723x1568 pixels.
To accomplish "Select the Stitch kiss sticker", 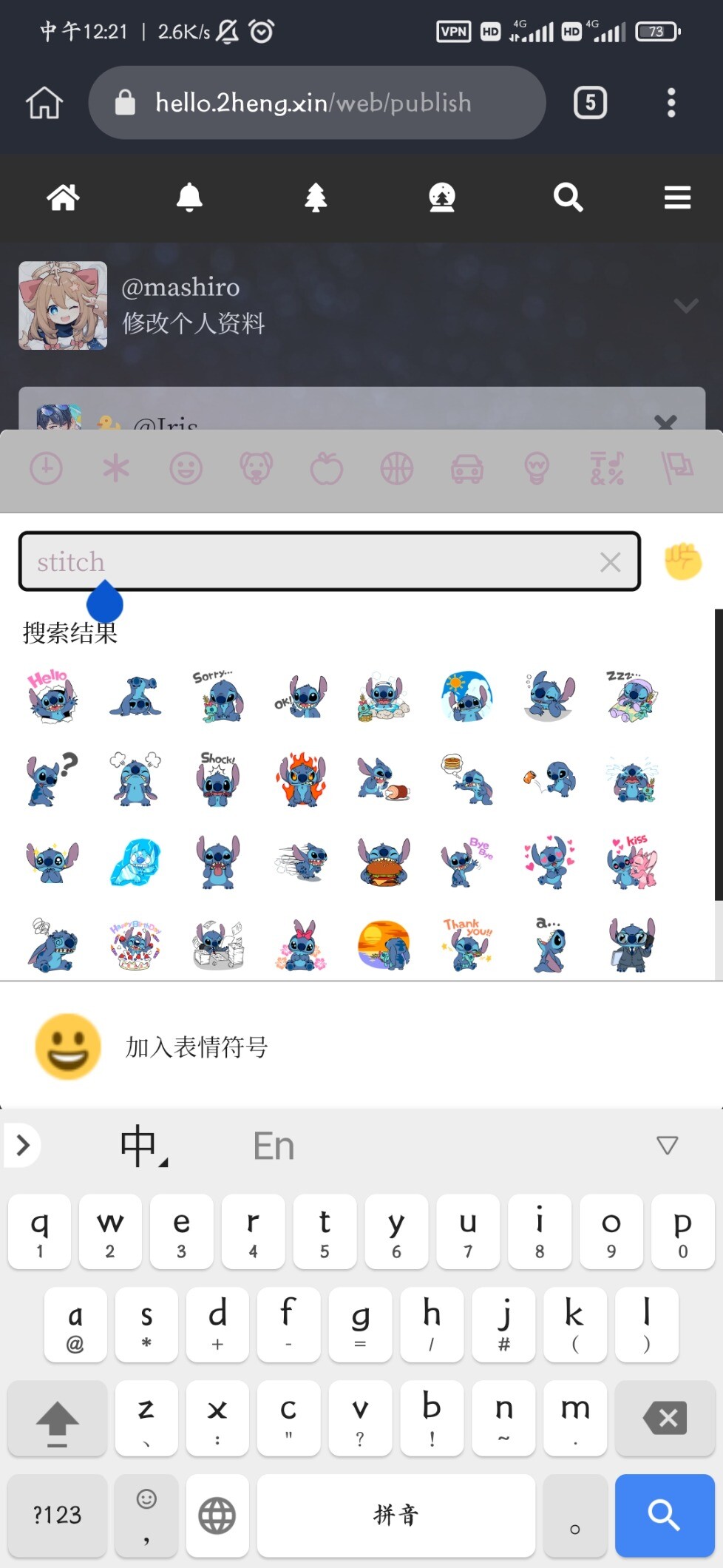I will pyautogui.click(x=632, y=862).
